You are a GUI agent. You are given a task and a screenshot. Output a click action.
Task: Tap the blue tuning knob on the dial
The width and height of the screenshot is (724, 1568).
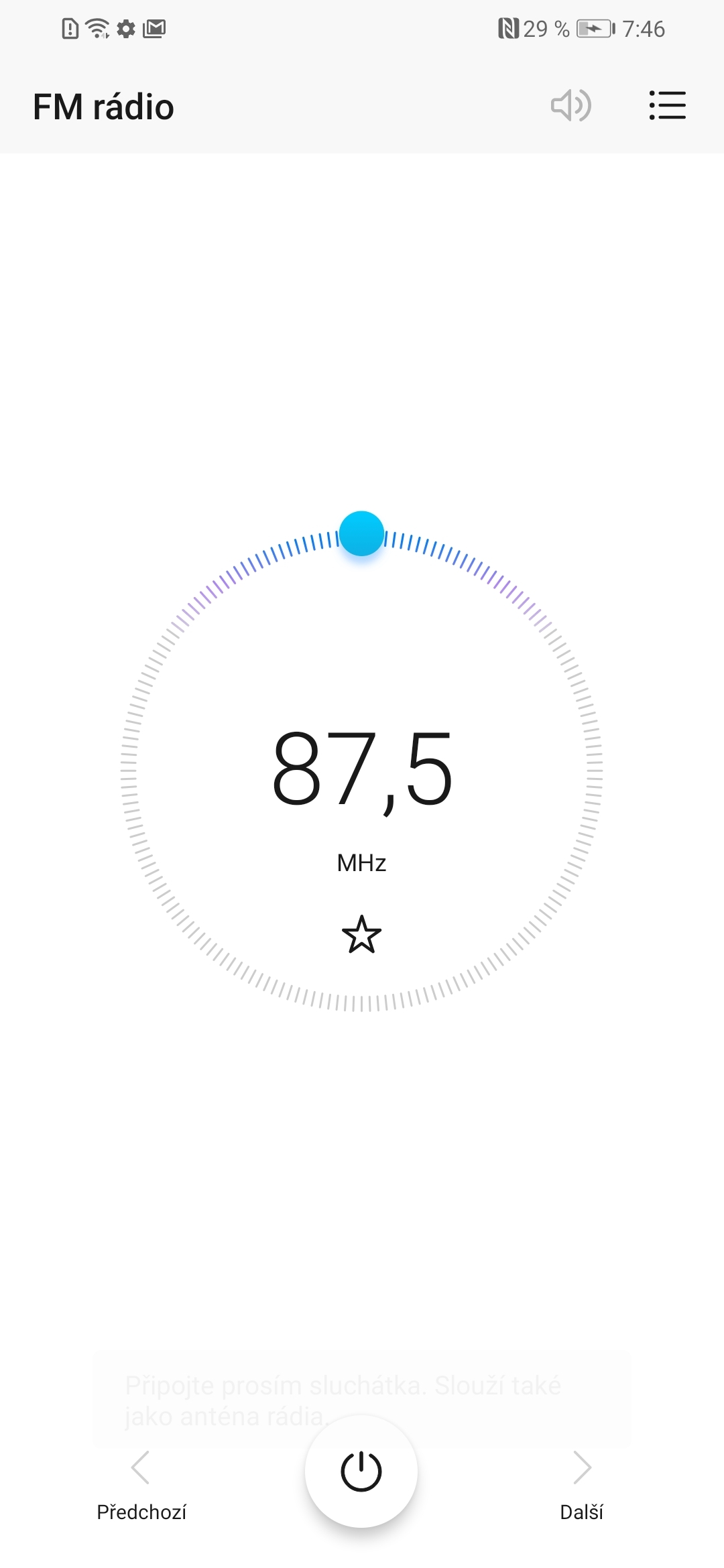(x=362, y=533)
